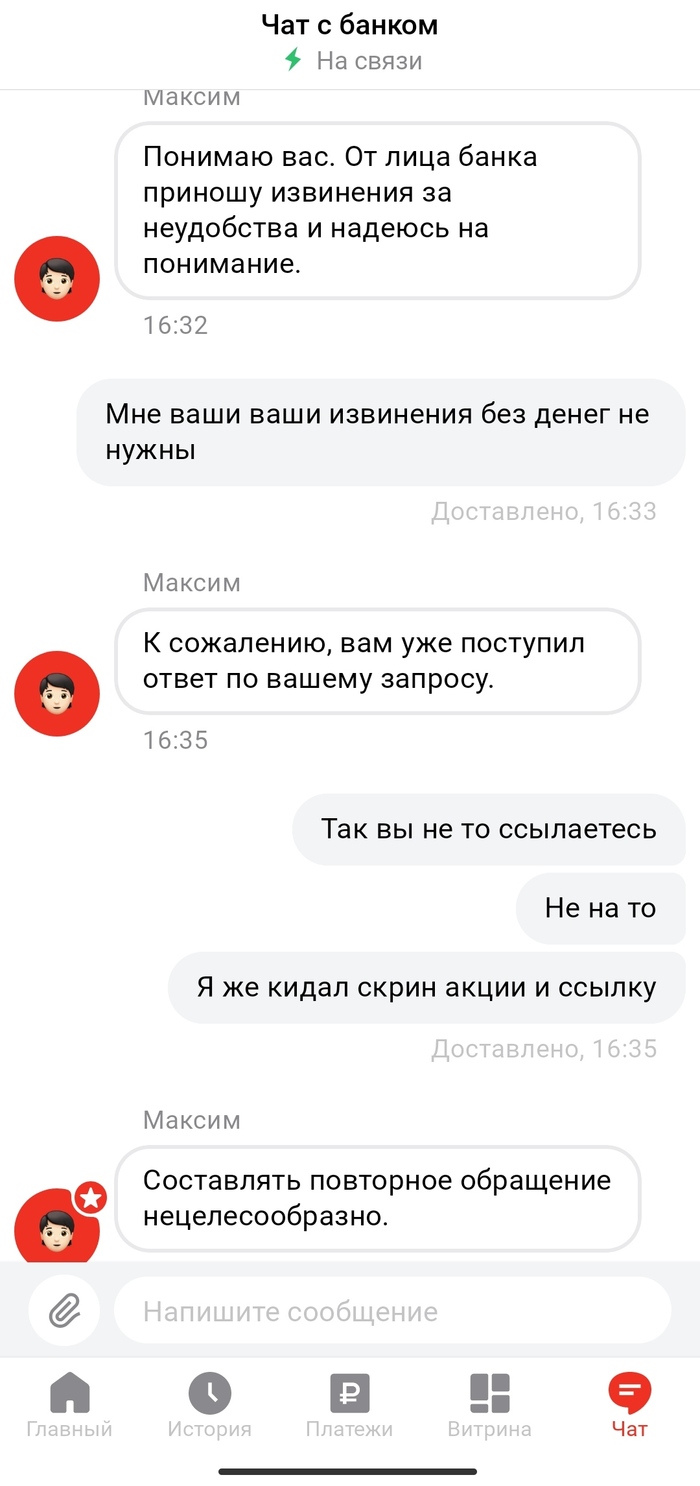The image size is (700, 1486).
Task: Switch to the Главный tab
Action: [x=70, y=1405]
